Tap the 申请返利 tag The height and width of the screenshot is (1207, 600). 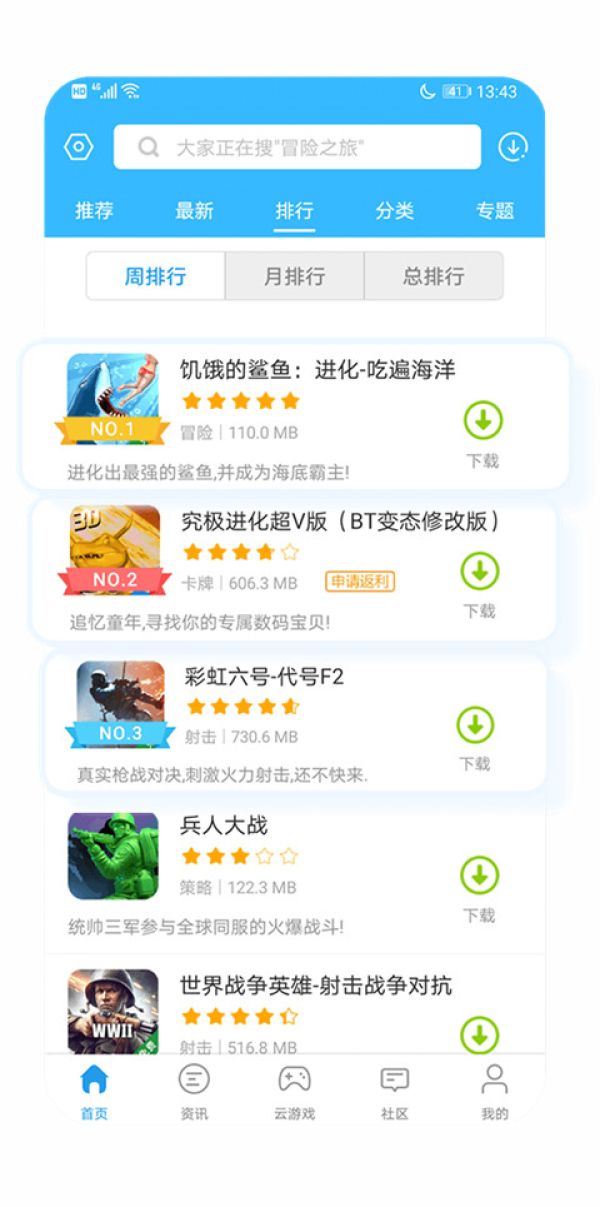(360, 581)
